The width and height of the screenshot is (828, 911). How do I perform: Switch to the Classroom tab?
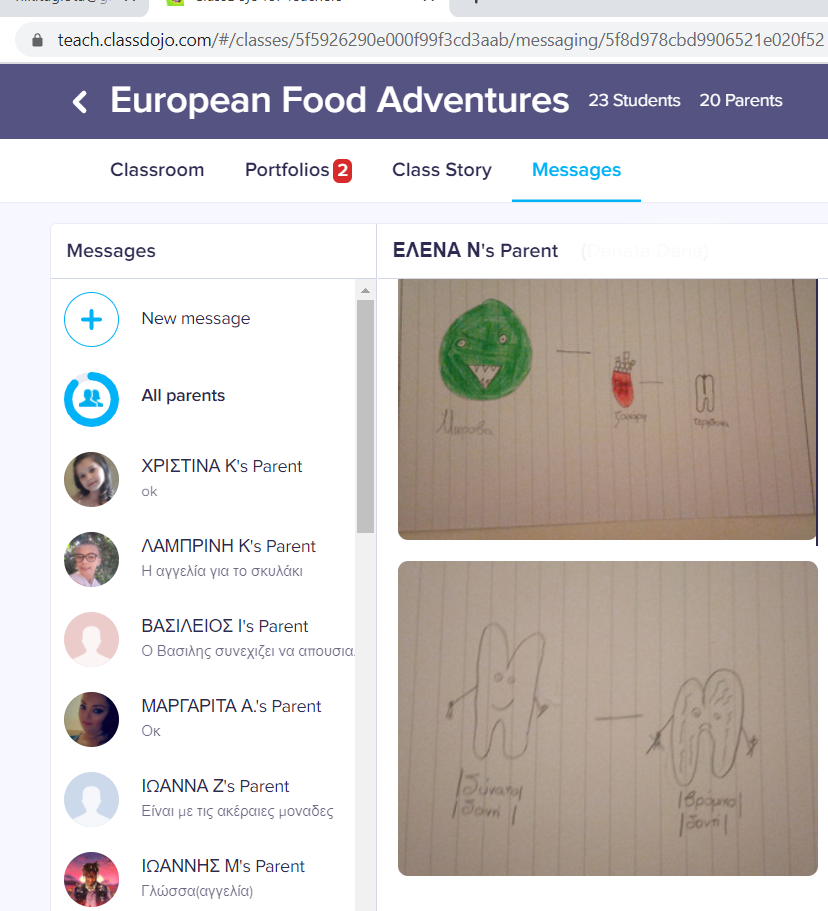tap(157, 170)
